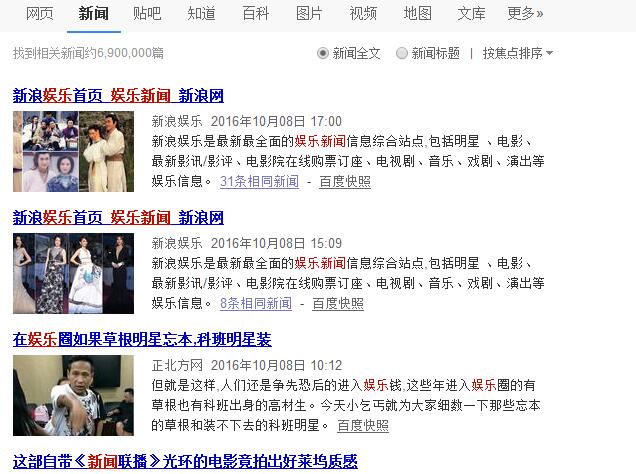Open article about 新闻联播 光环的电影
Screen dimensions: 636x474
click(185, 461)
